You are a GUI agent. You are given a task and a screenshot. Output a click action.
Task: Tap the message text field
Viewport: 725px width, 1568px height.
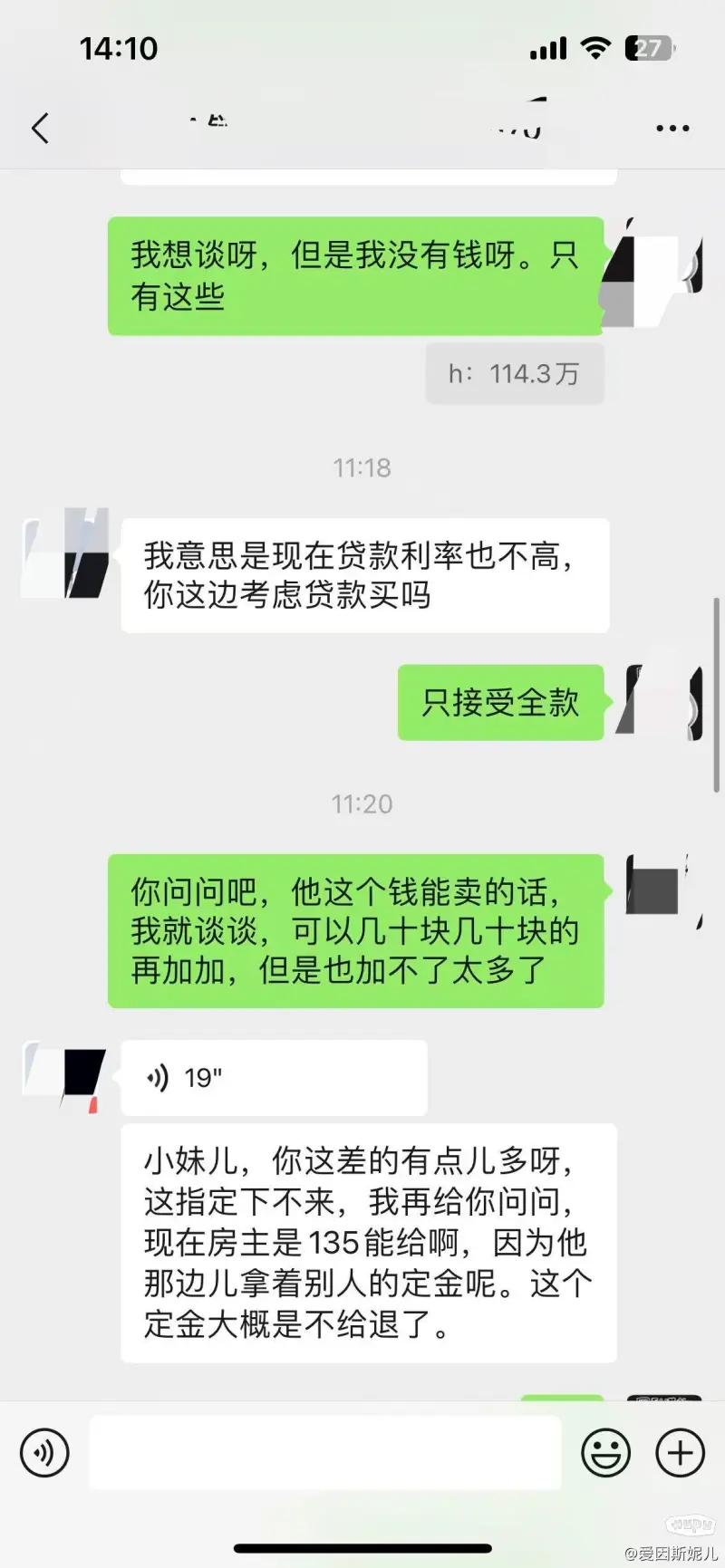[x=324, y=1453]
